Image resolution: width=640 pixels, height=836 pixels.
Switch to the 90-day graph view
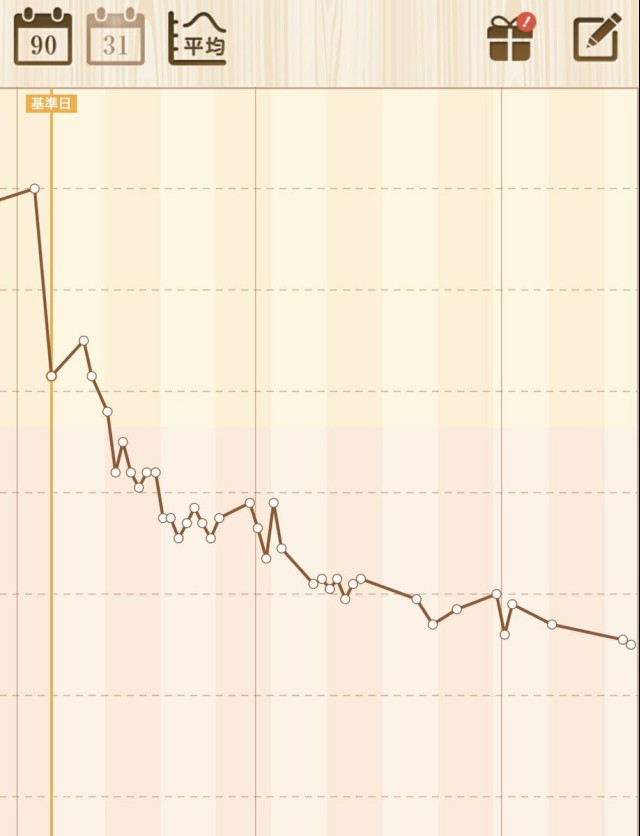pos(42,38)
